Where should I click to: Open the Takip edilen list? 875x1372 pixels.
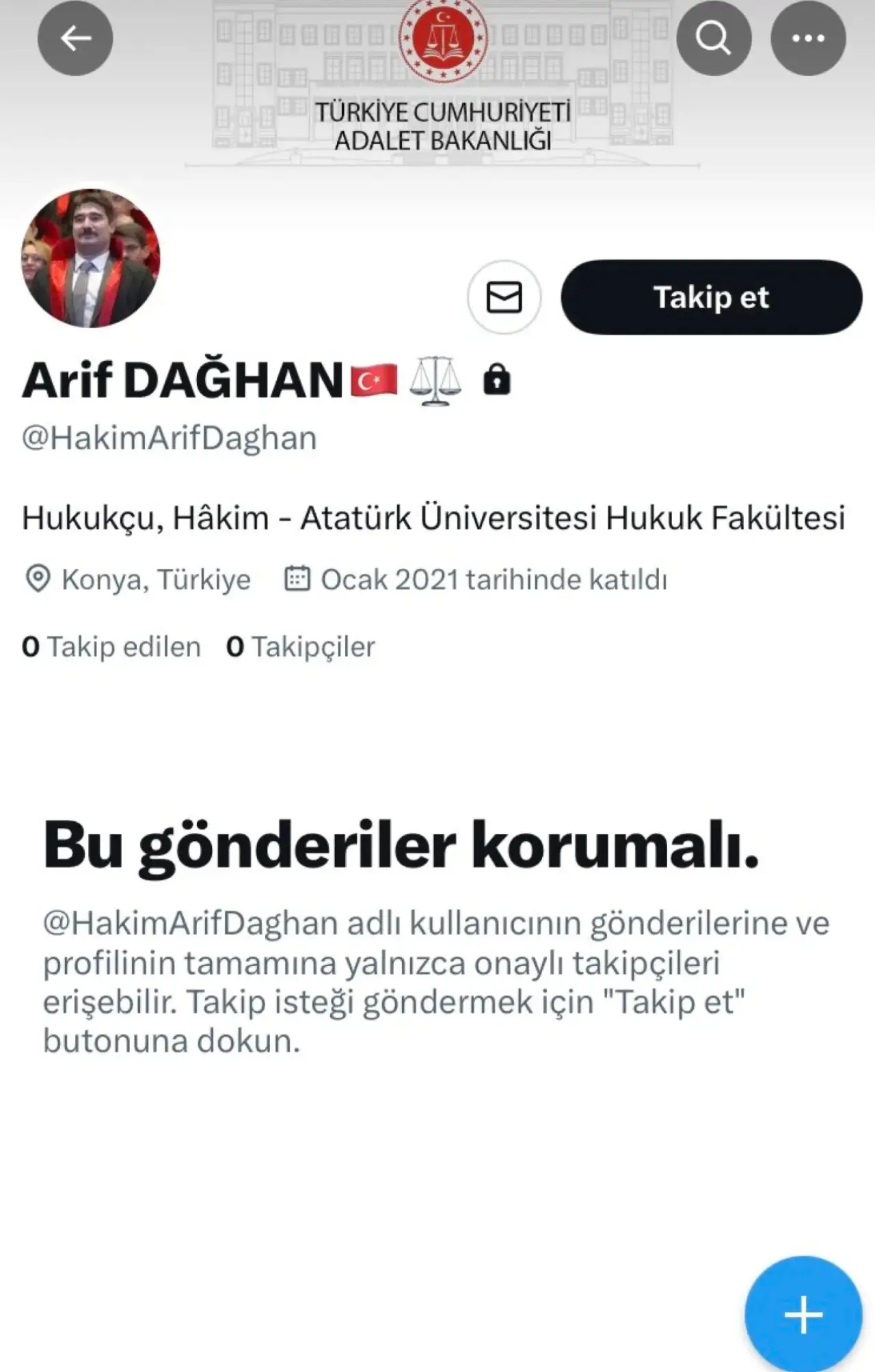click(x=111, y=646)
